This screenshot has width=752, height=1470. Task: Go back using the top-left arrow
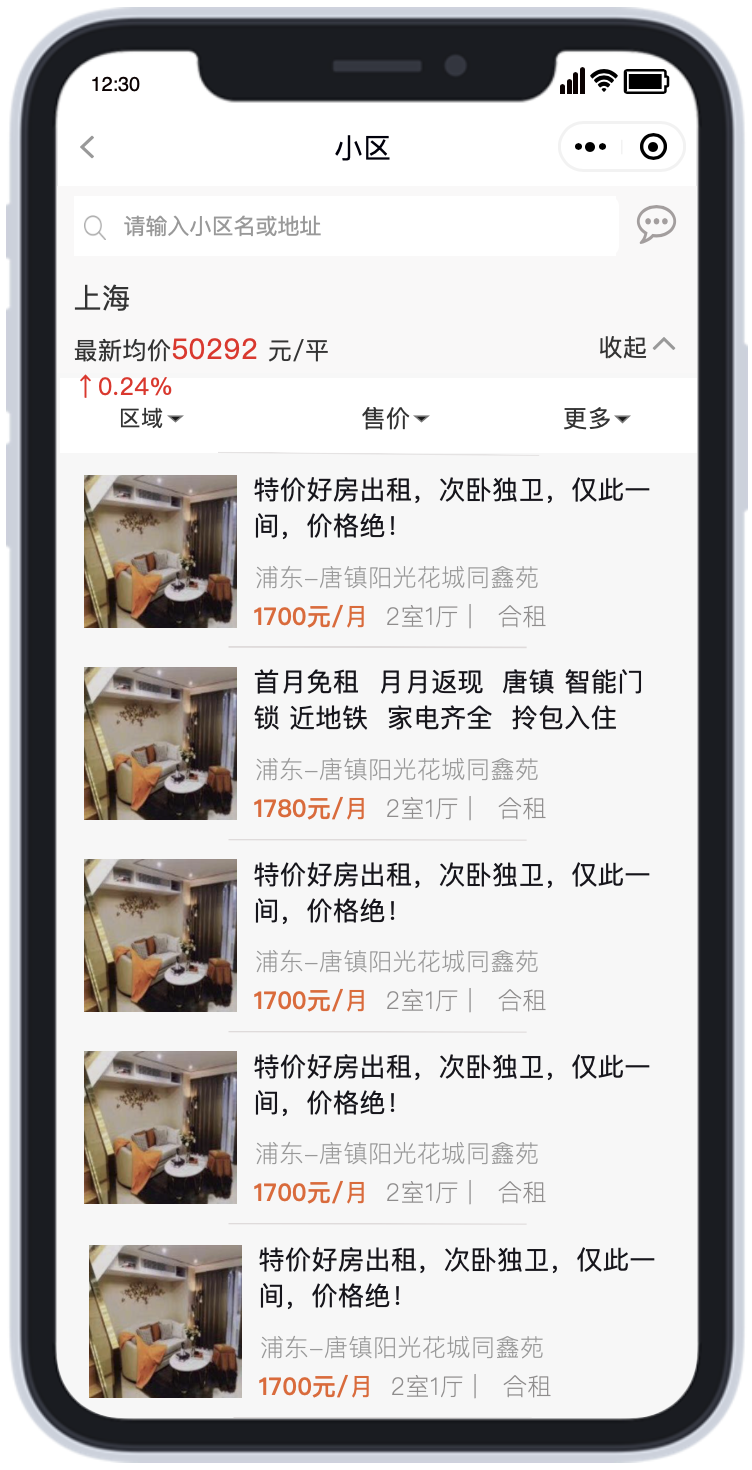88,148
